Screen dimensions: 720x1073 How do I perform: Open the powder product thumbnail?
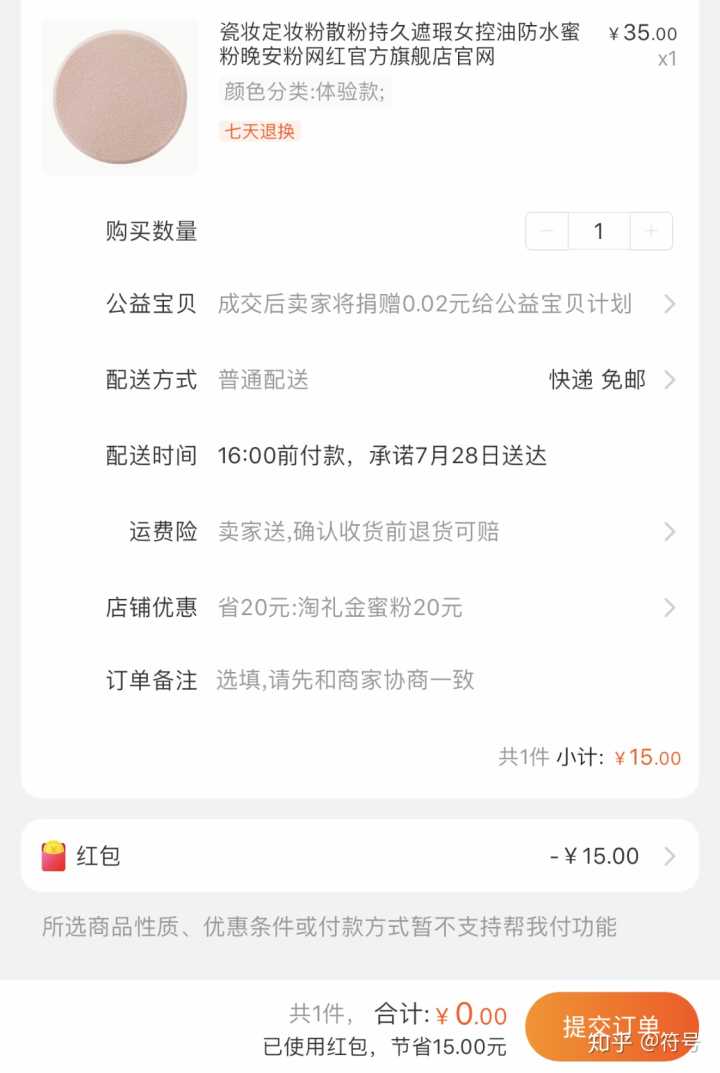coord(120,96)
